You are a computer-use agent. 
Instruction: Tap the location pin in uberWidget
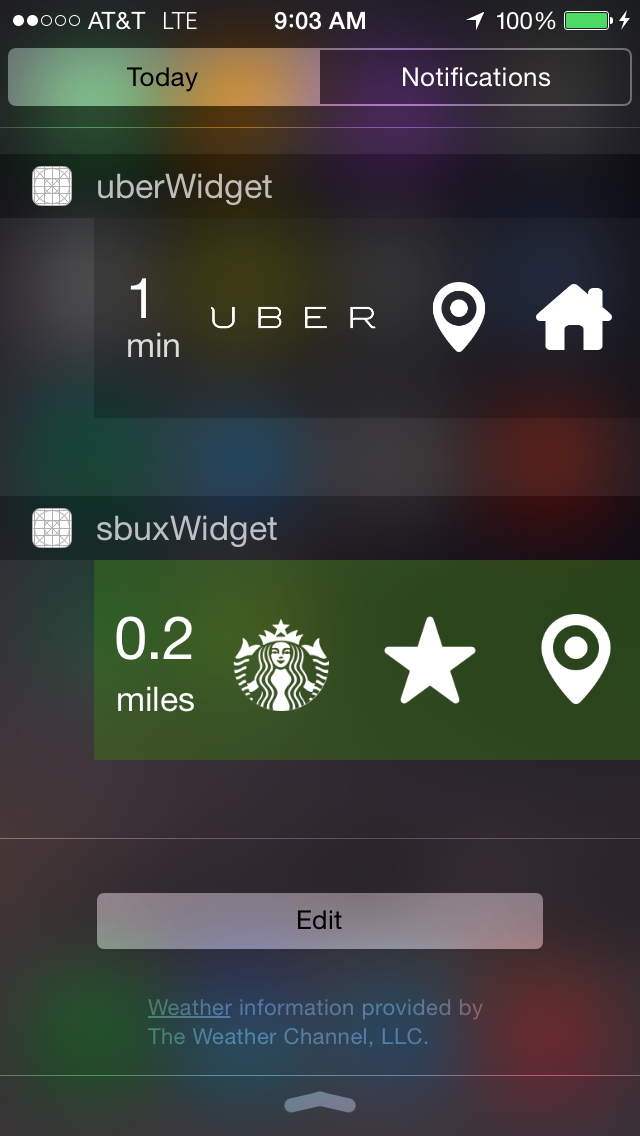tap(459, 317)
